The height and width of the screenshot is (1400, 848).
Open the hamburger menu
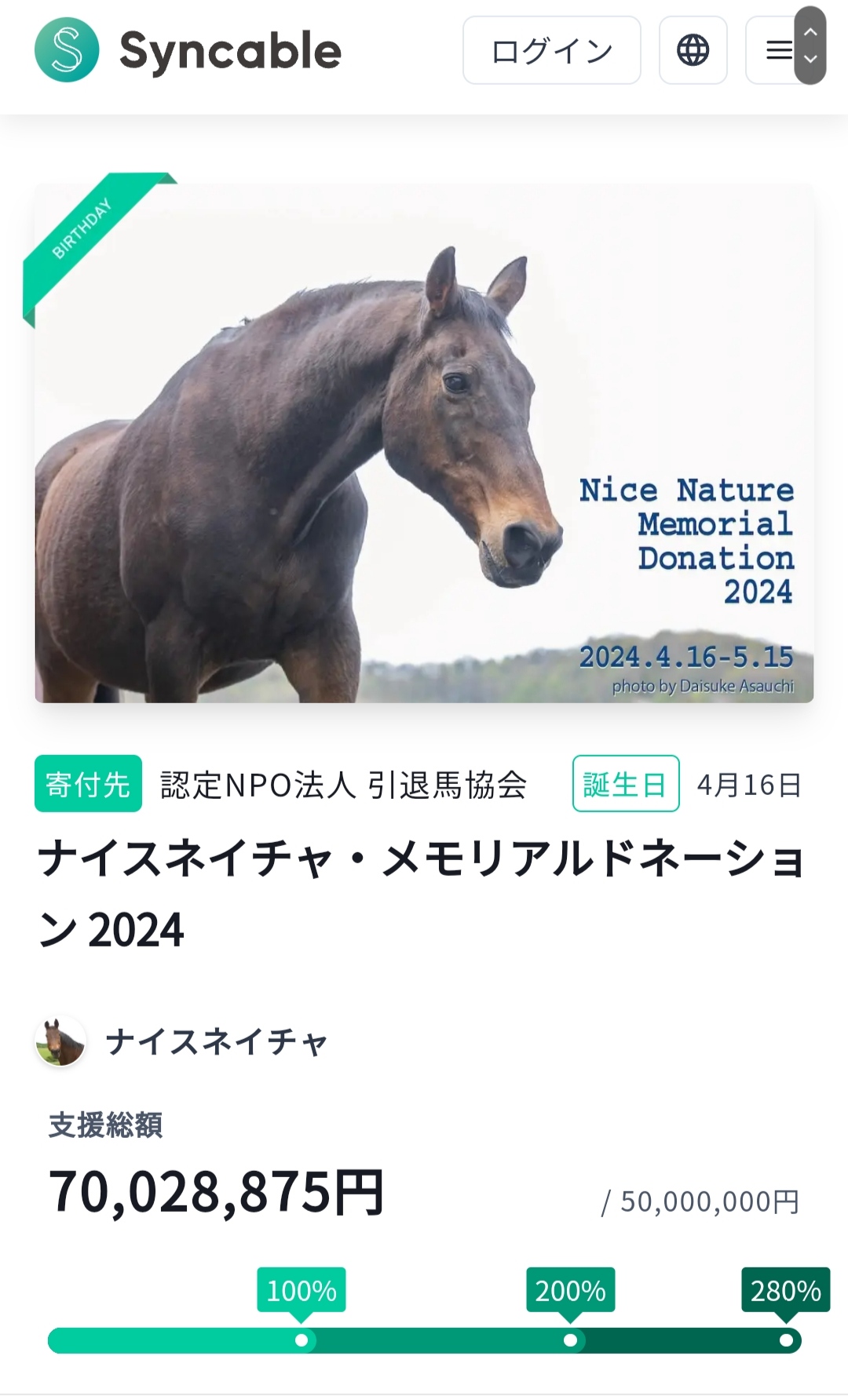[777, 51]
